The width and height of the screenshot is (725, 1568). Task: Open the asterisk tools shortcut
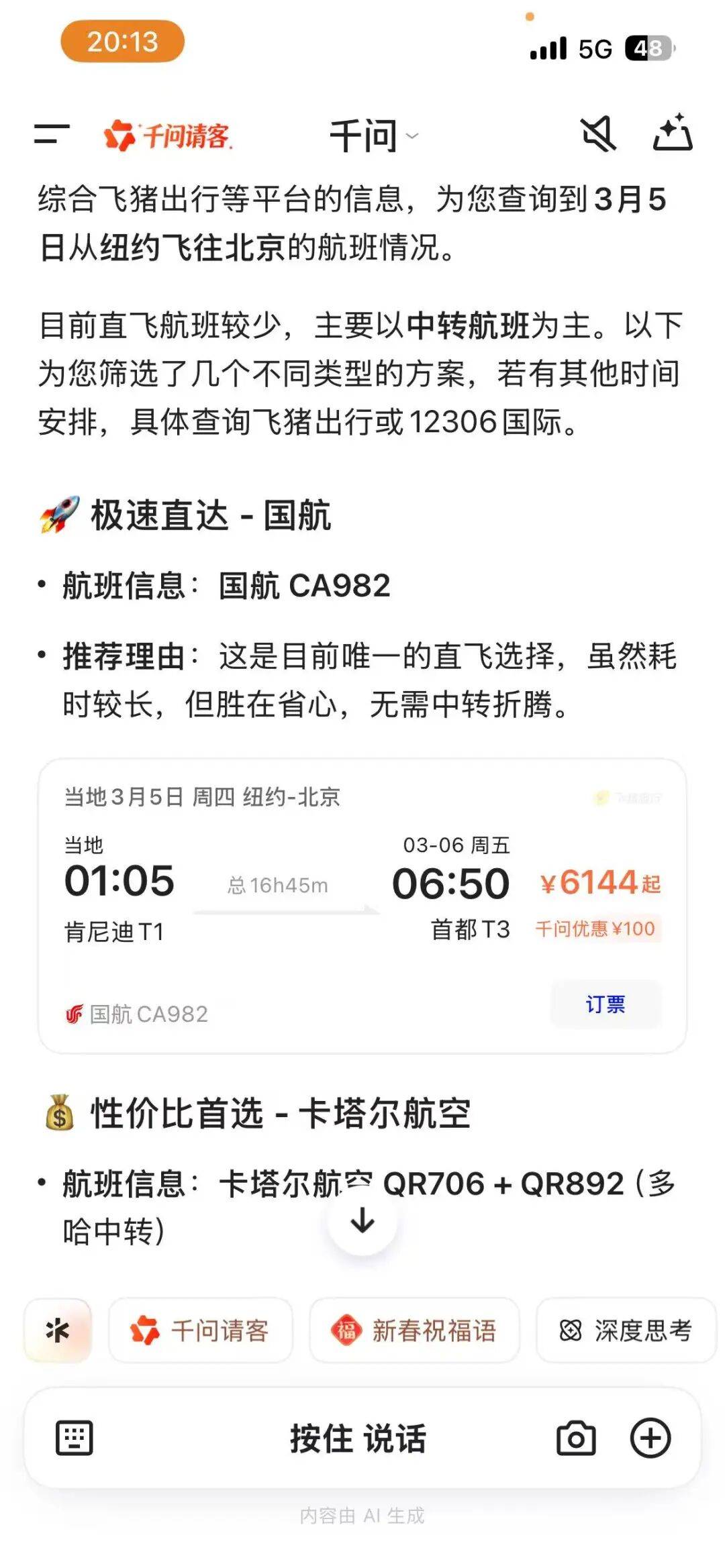tap(58, 1330)
